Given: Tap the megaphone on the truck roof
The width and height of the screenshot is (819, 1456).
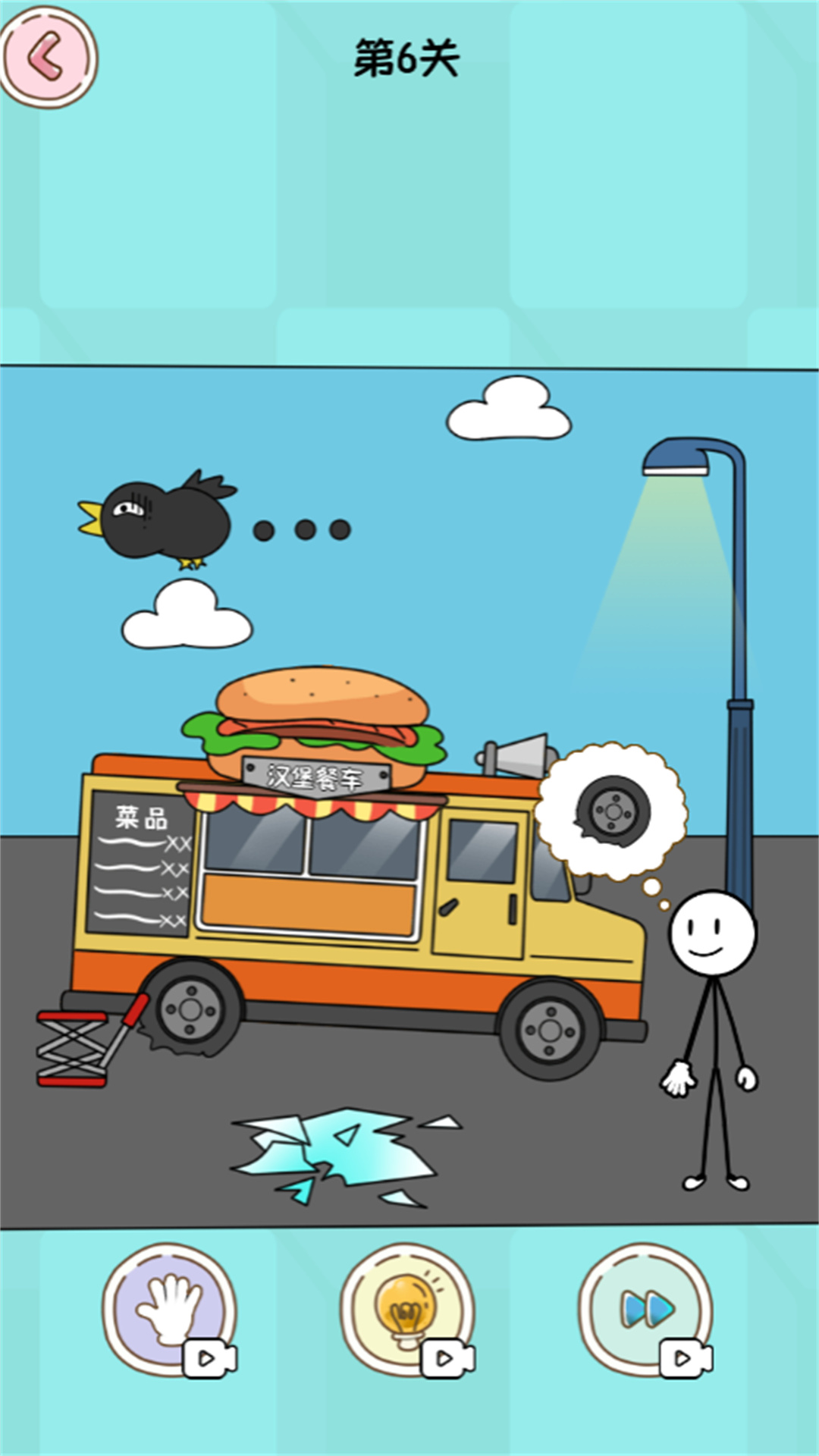Looking at the screenshot, I should (516, 755).
